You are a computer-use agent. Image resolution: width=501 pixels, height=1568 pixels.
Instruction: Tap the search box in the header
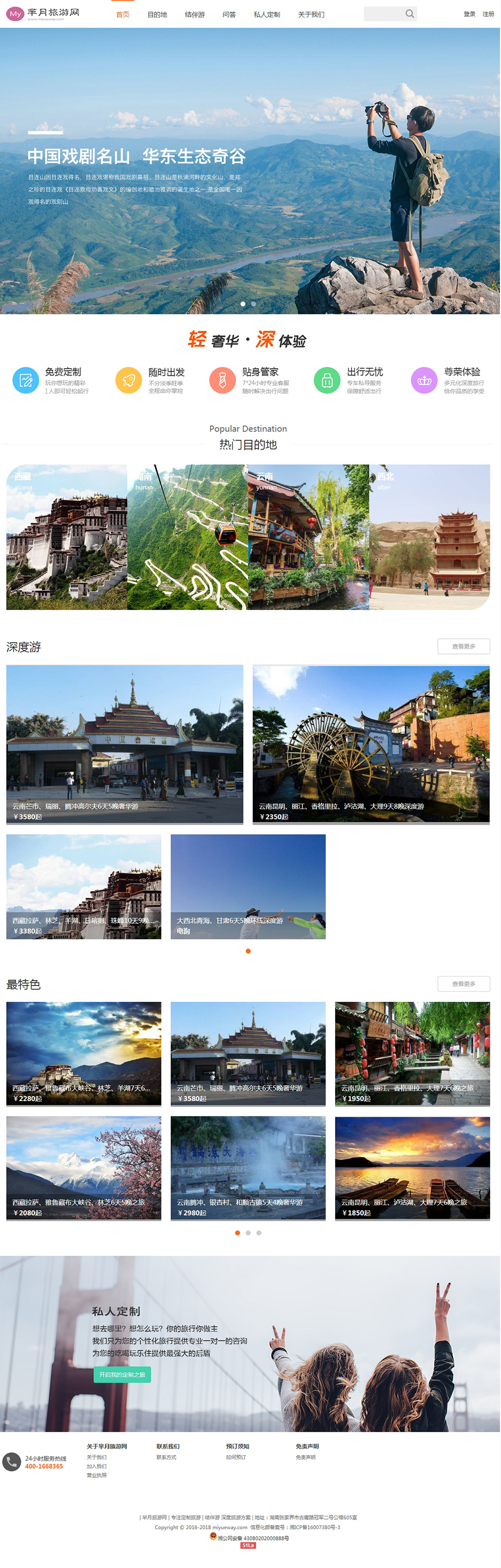(384, 14)
